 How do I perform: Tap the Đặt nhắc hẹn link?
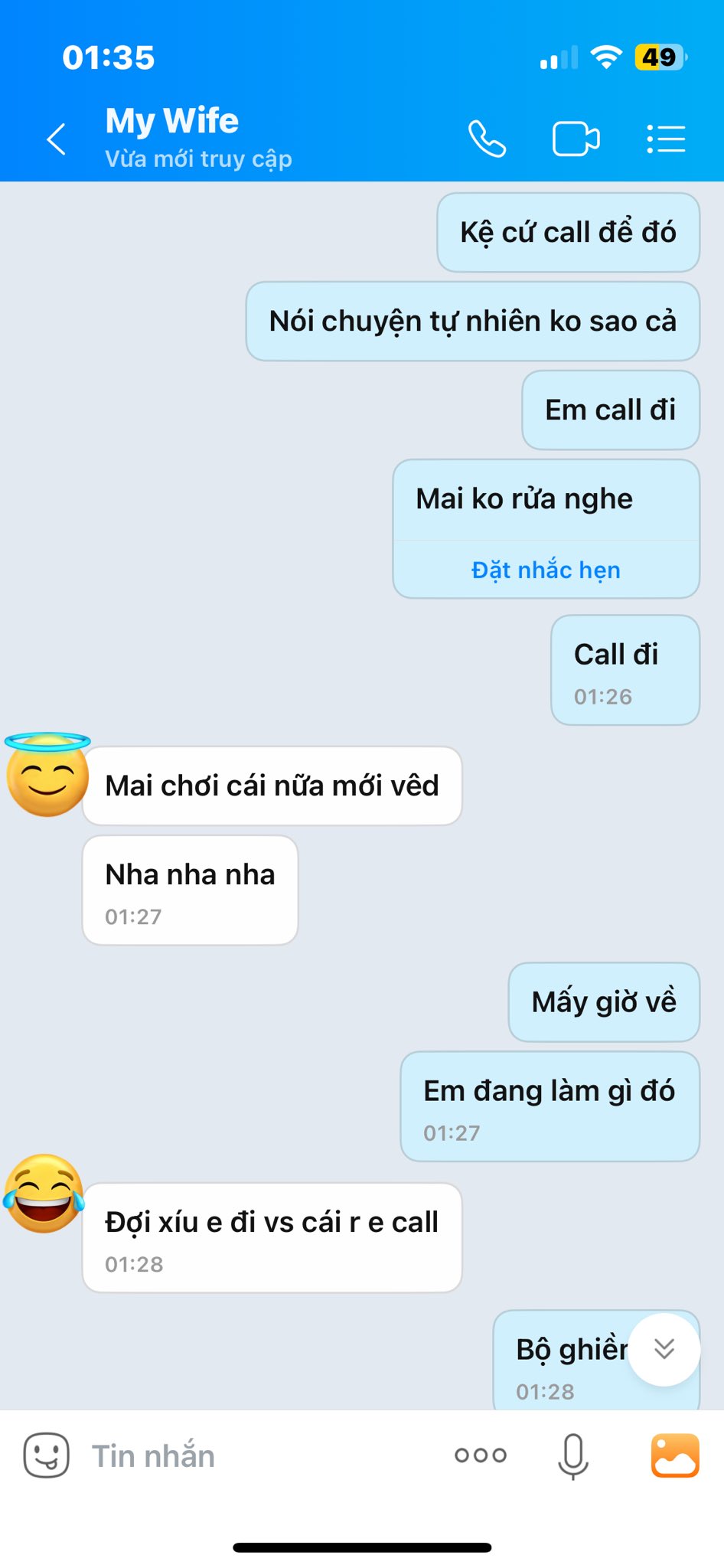pyautogui.click(x=546, y=570)
